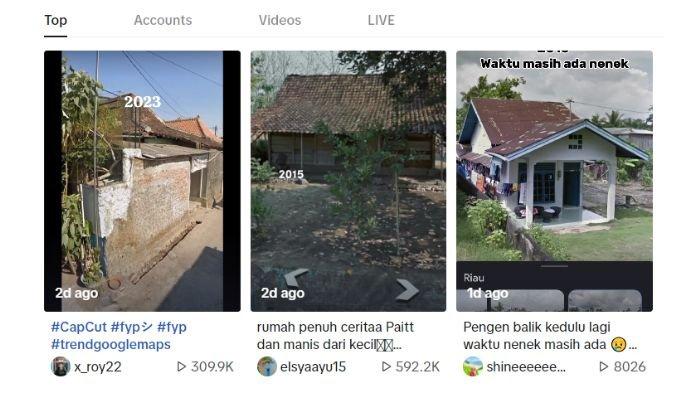Play the Waktu masih ada nenek video
700x393 pixels.
tap(554, 181)
